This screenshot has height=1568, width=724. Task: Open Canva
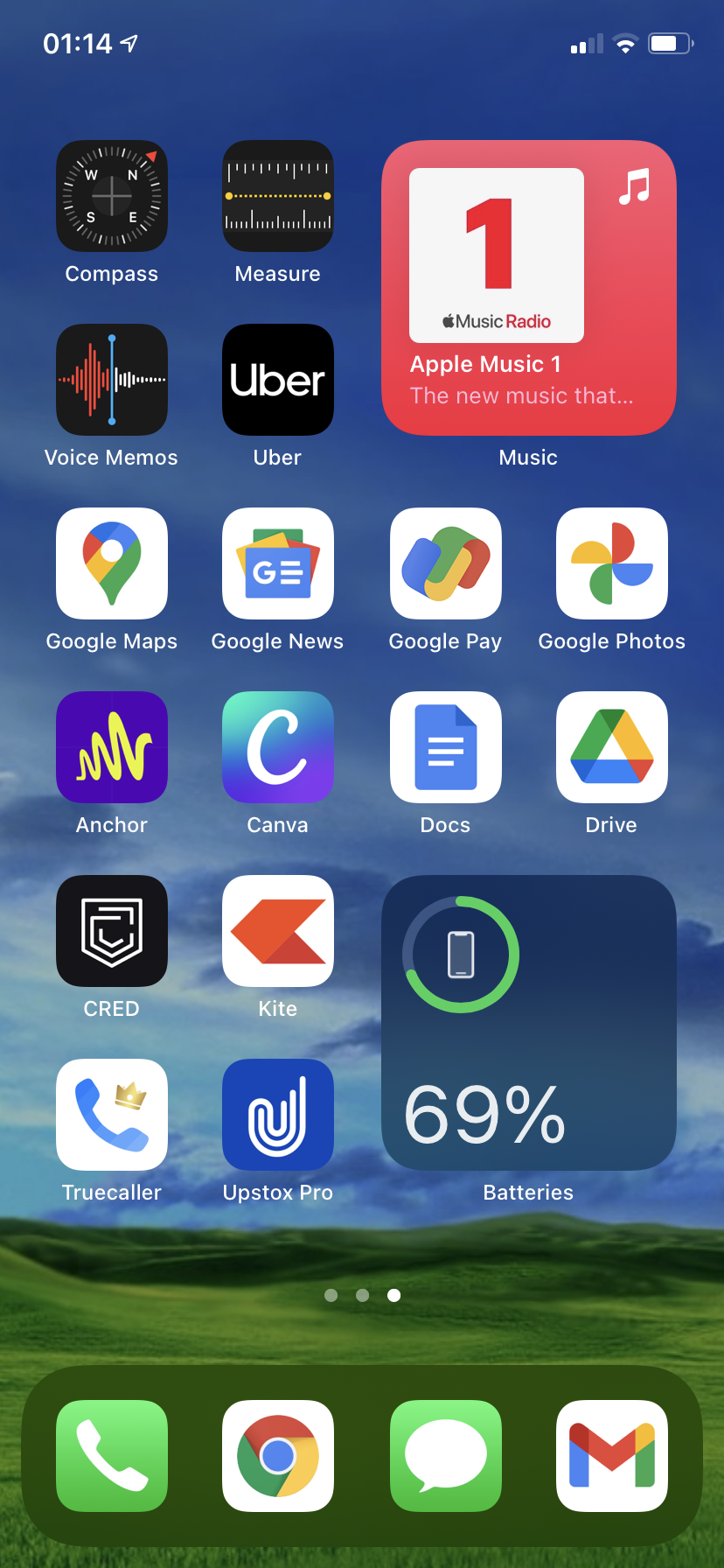click(x=278, y=747)
